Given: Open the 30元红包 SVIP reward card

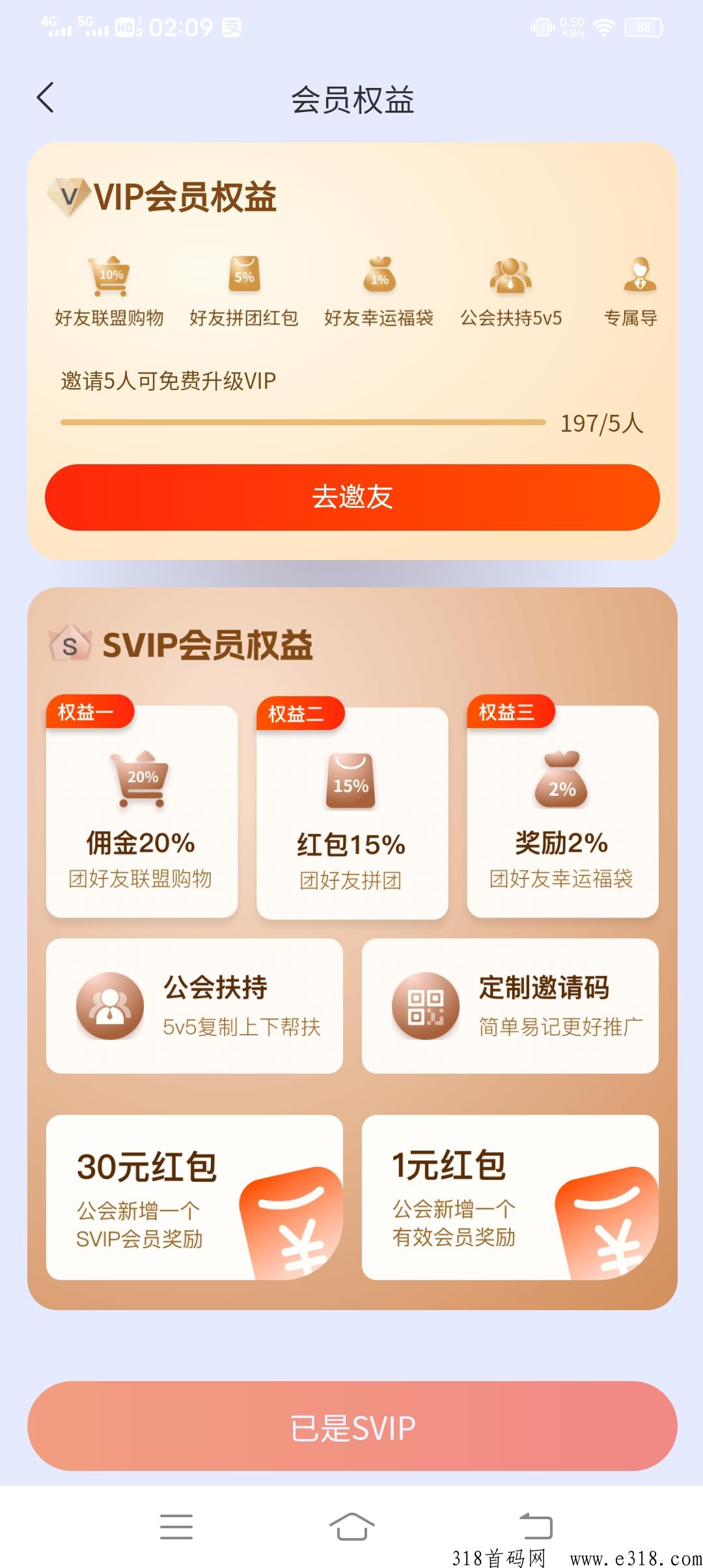Looking at the screenshot, I should click(x=195, y=1197).
